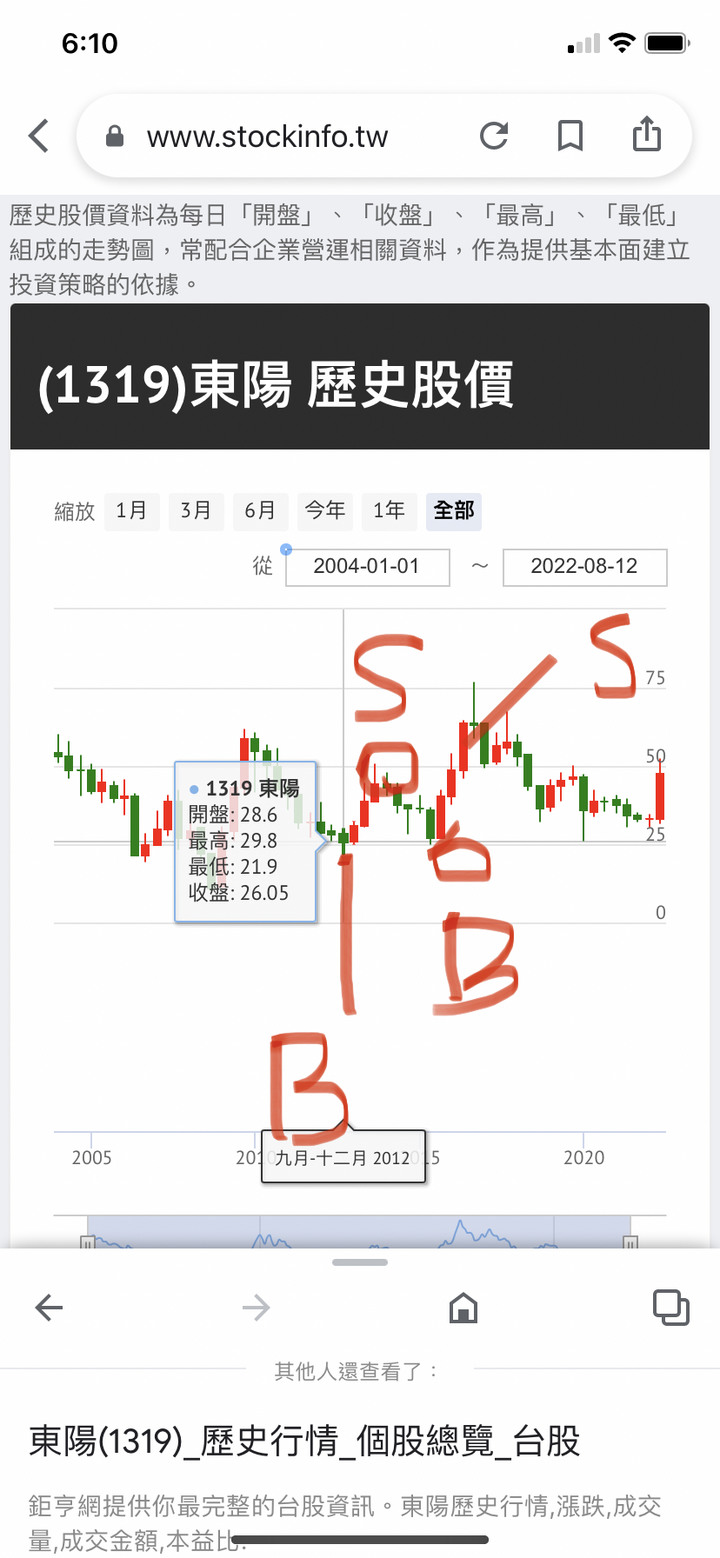Select the 今年 zoom range

[324, 511]
